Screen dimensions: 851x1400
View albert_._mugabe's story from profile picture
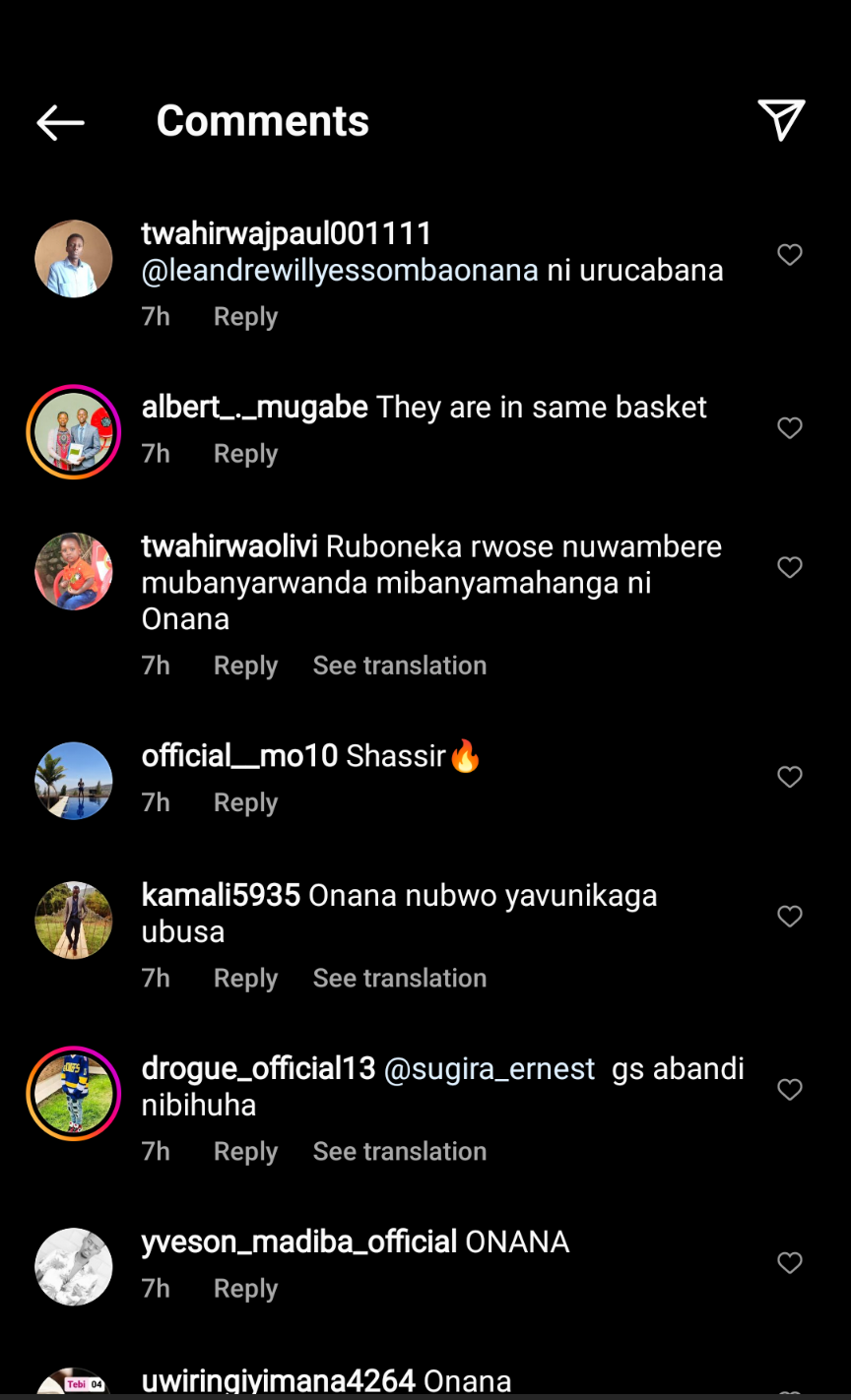click(x=74, y=432)
